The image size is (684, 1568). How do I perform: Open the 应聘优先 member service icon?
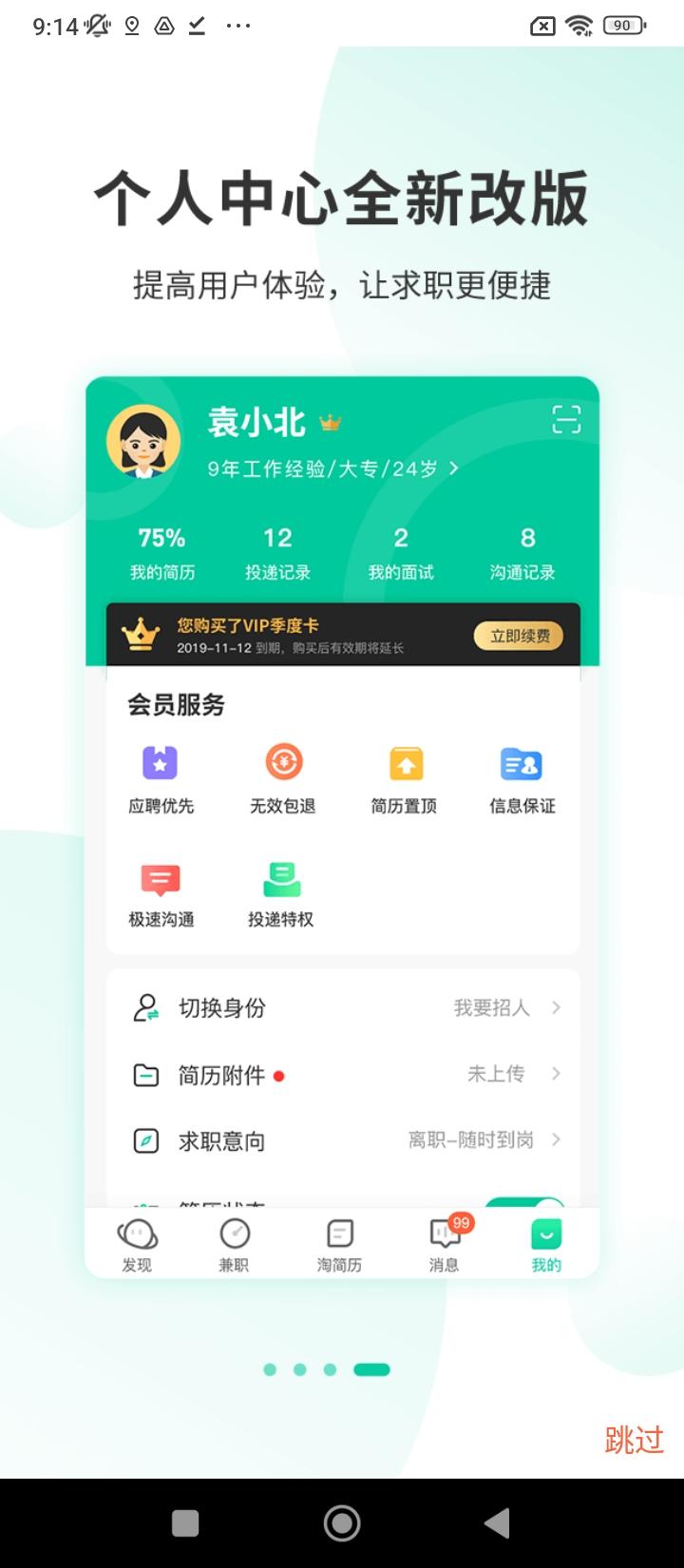(160, 776)
